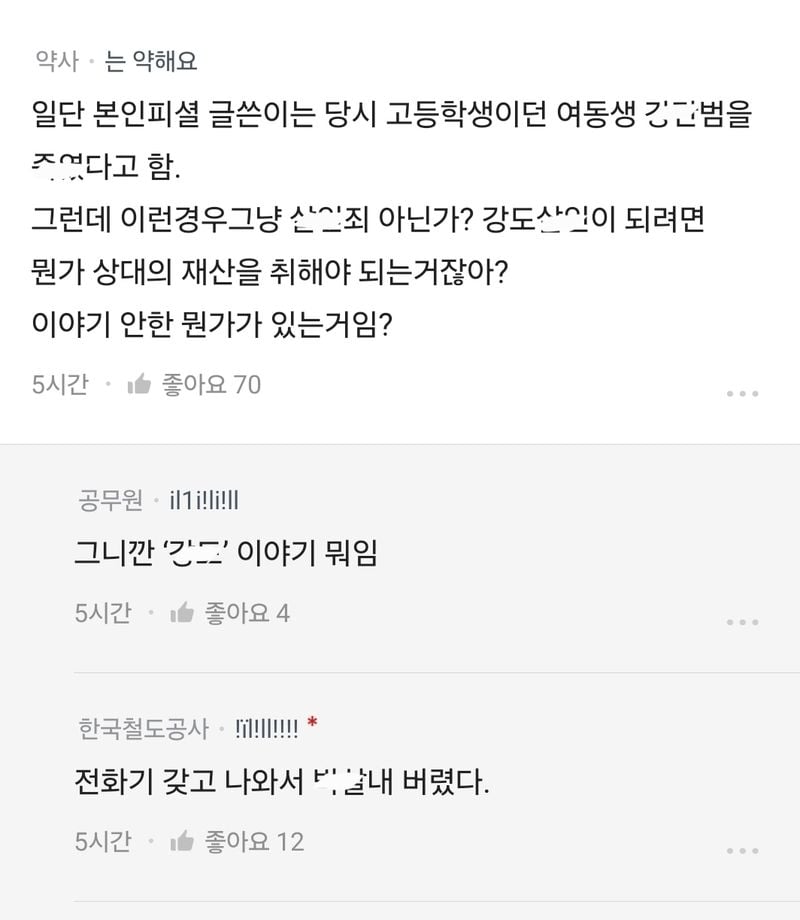Like the comment with 70 likes
Screen dimensions: 800x920
click(139, 384)
